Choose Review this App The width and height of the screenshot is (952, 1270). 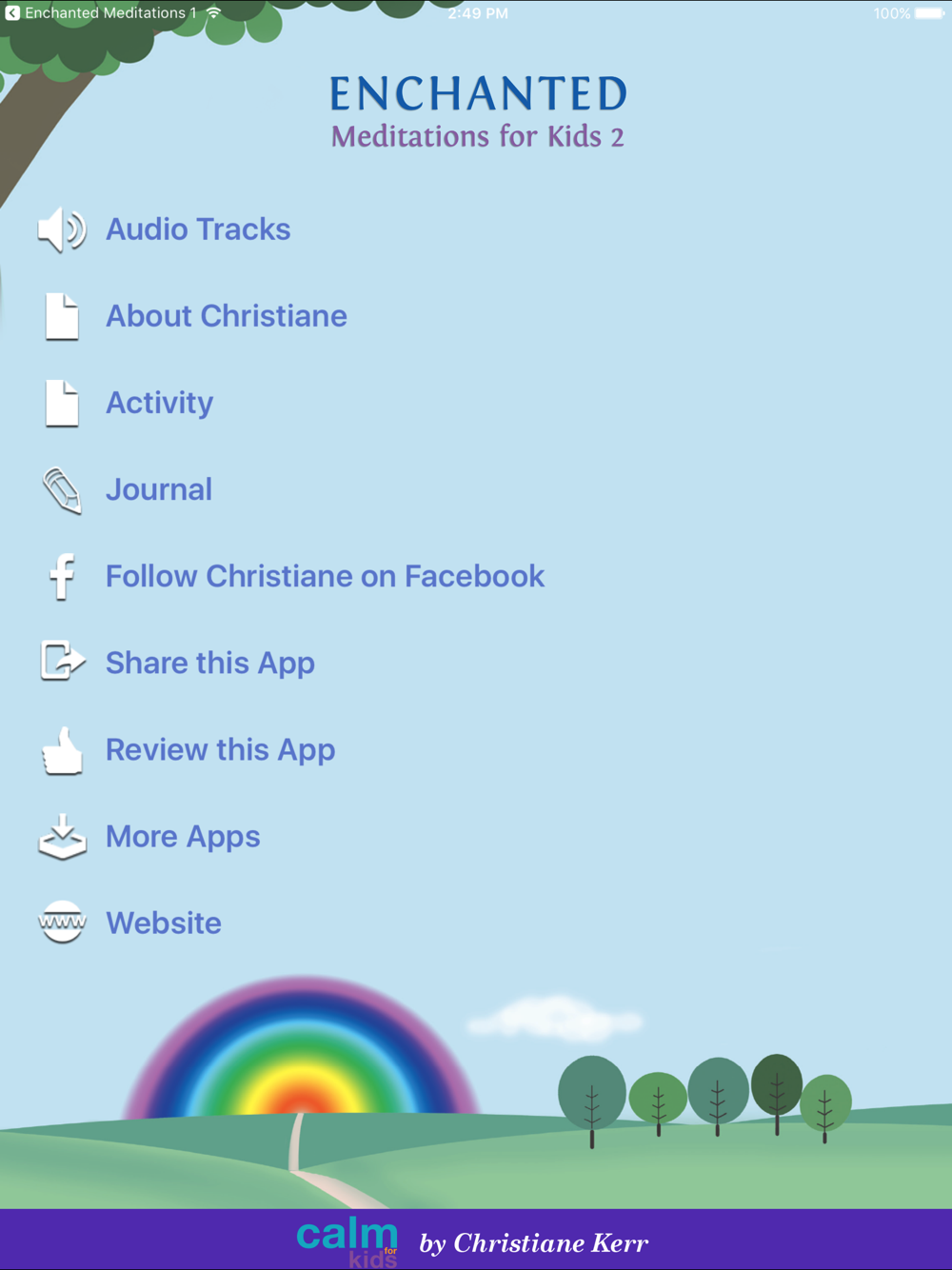(220, 749)
